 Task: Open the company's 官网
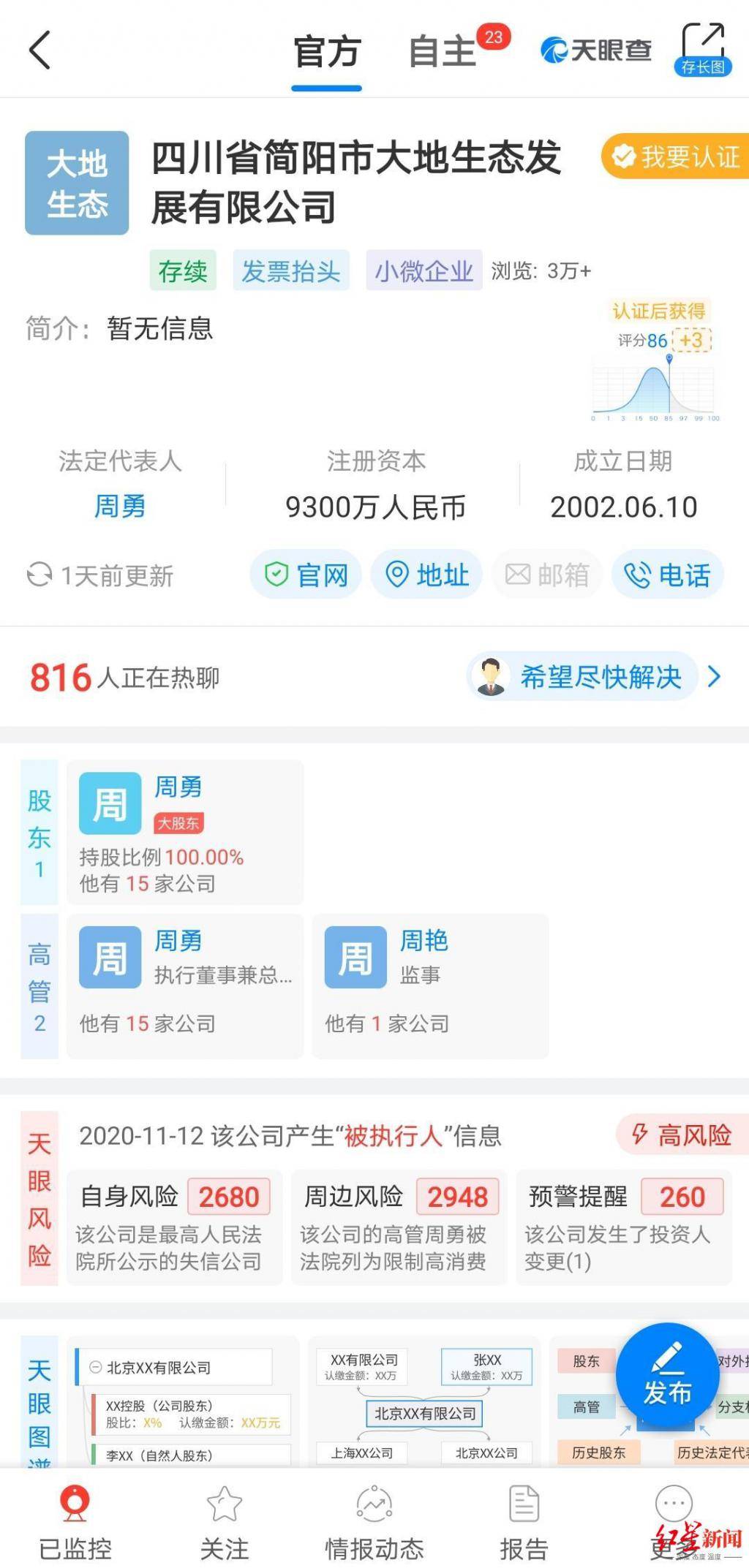click(x=306, y=575)
